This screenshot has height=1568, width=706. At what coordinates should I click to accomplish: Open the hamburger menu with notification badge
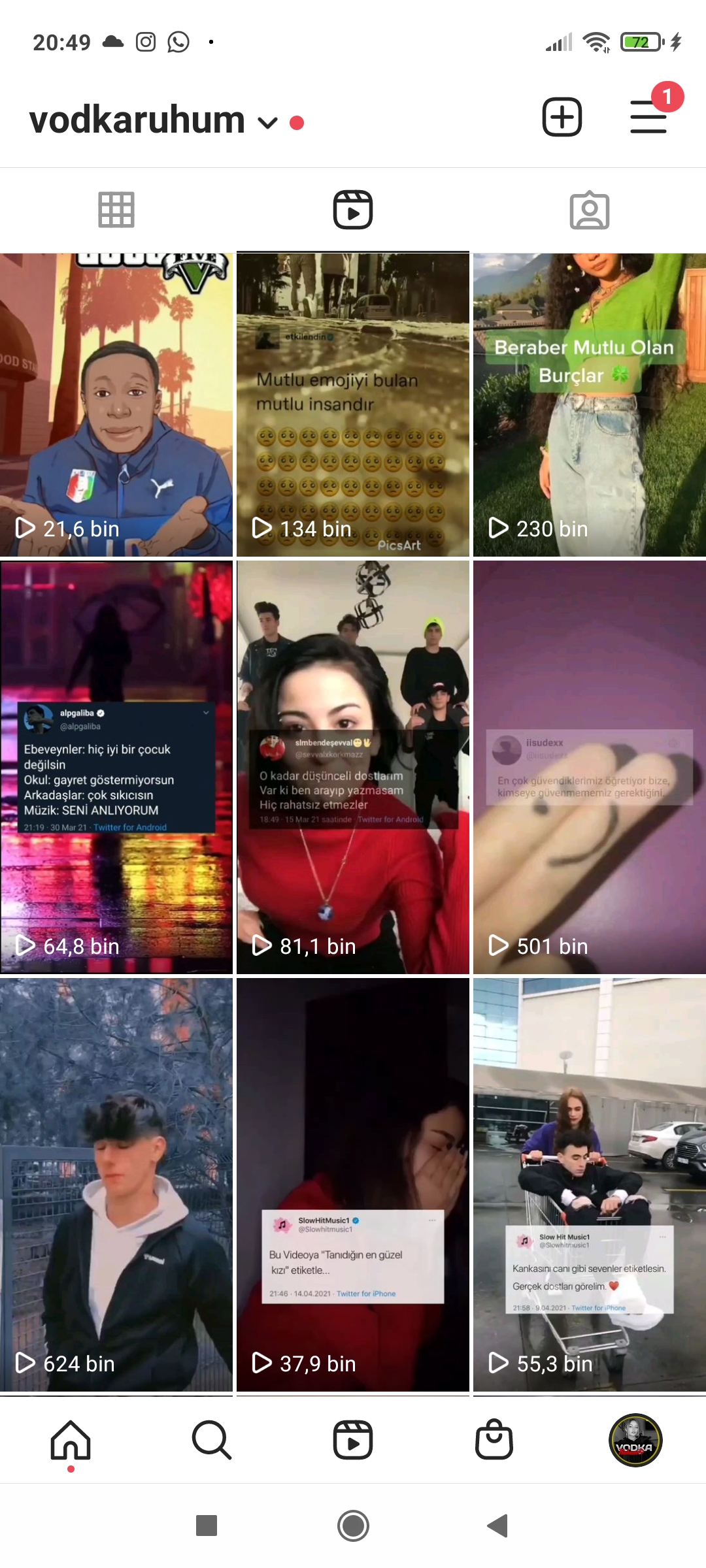(x=648, y=118)
